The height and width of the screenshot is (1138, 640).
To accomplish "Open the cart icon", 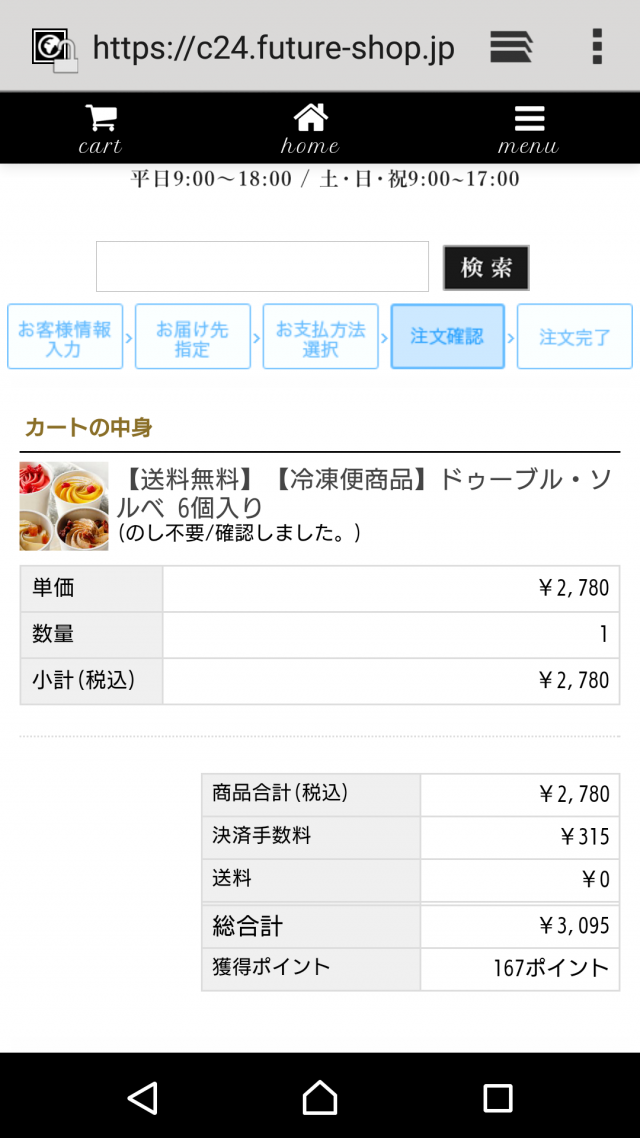I will tap(100, 128).
